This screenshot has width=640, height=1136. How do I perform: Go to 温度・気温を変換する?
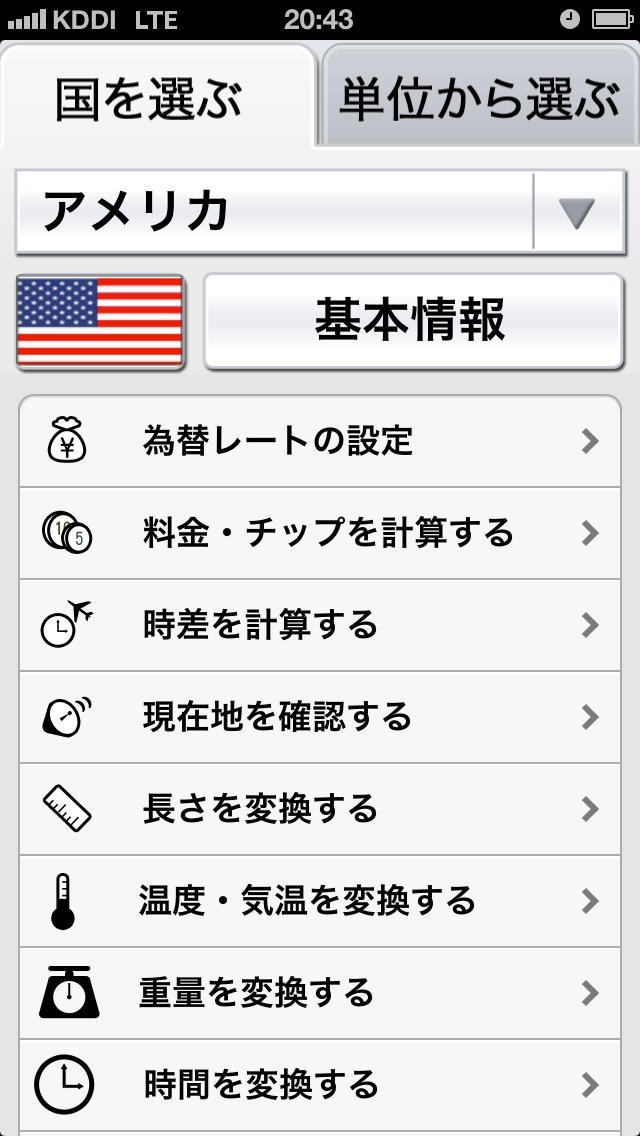click(320, 901)
